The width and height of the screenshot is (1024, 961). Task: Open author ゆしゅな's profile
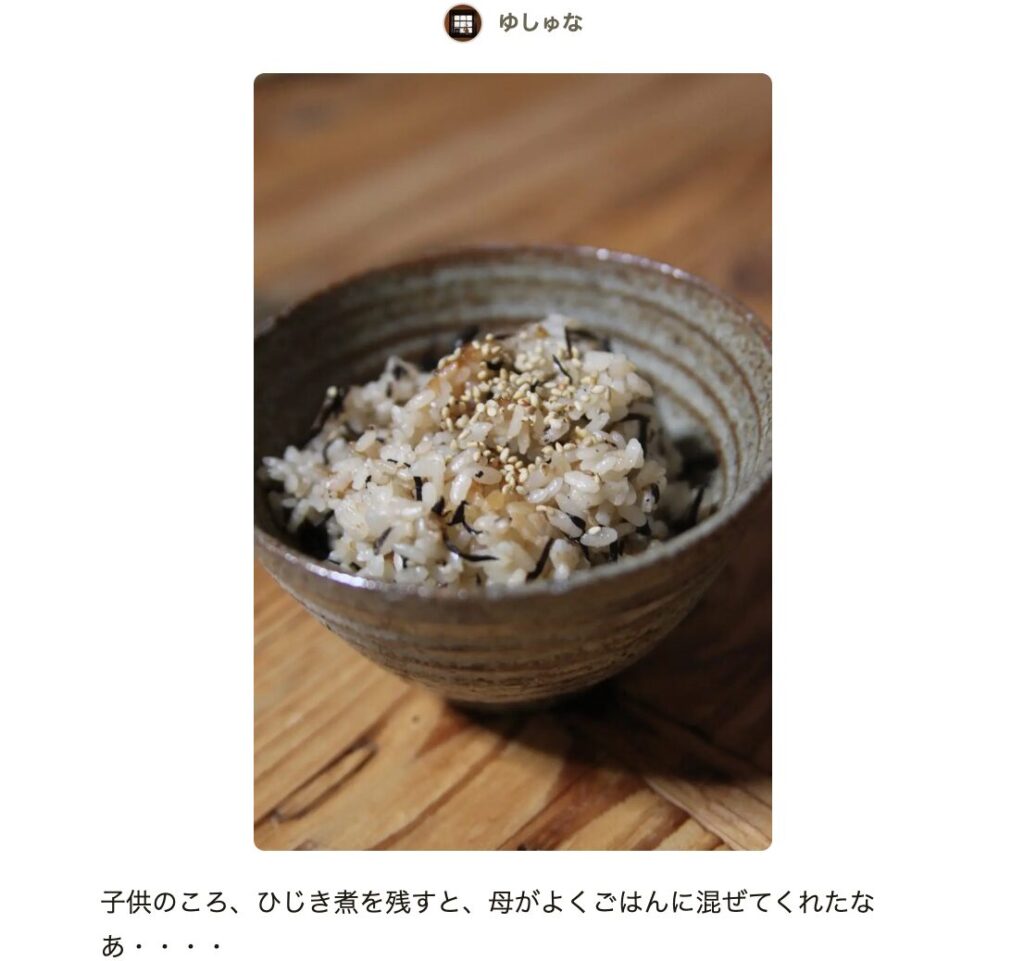(x=539, y=22)
